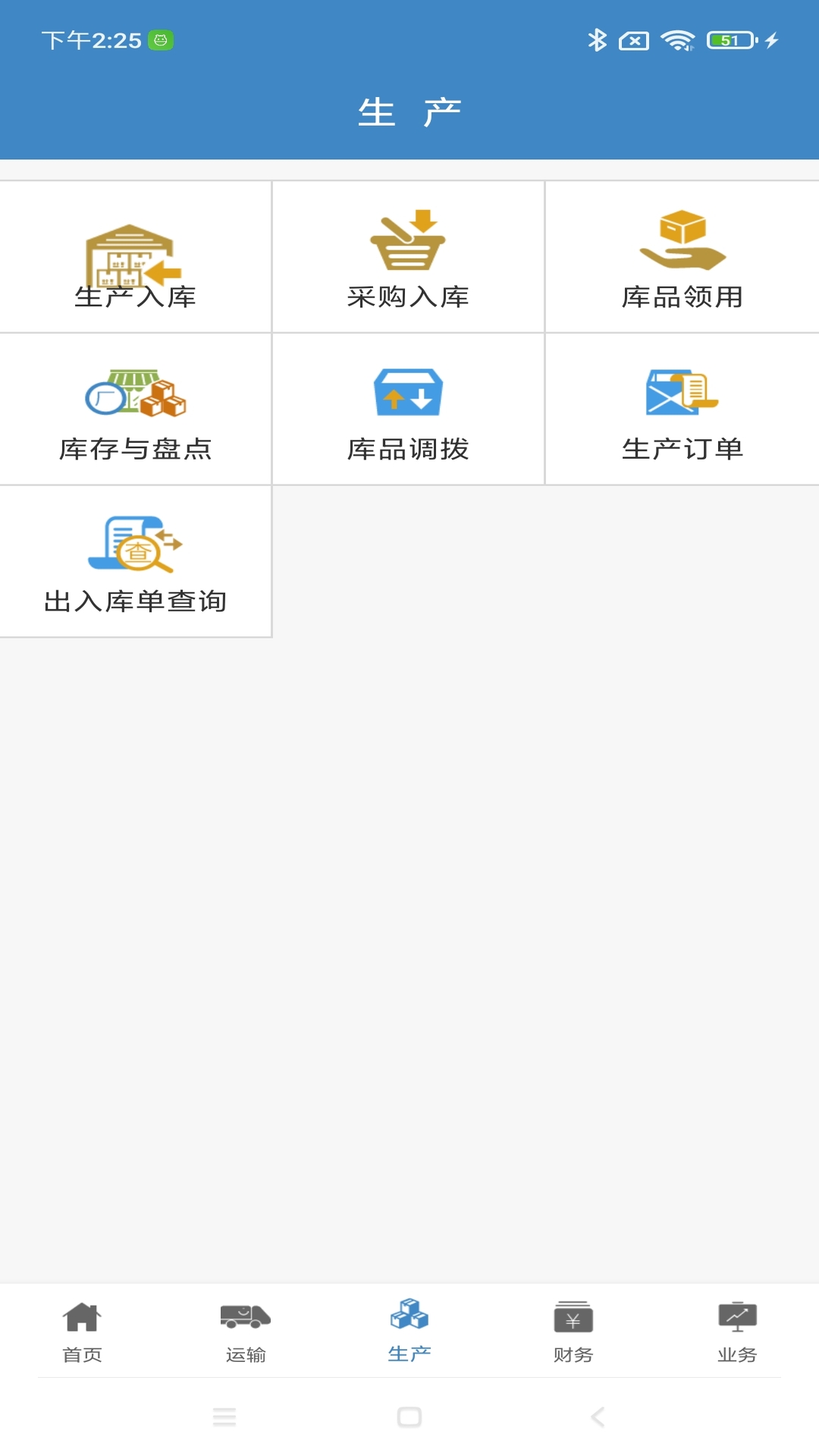The image size is (819, 1456).
Task: Tap 库品调拨 grid item
Action: [x=408, y=409]
